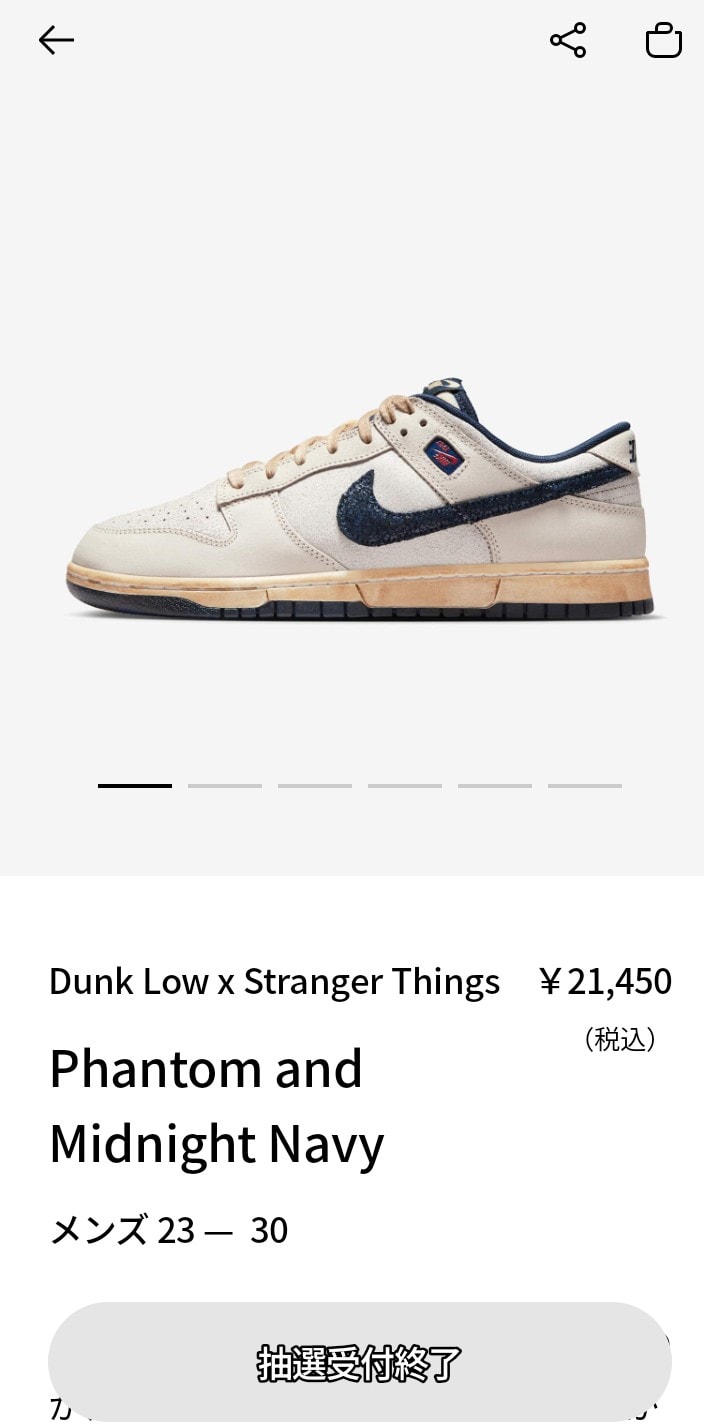Share this Dunk Low product
The width and height of the screenshot is (704, 1428).
tap(568, 41)
